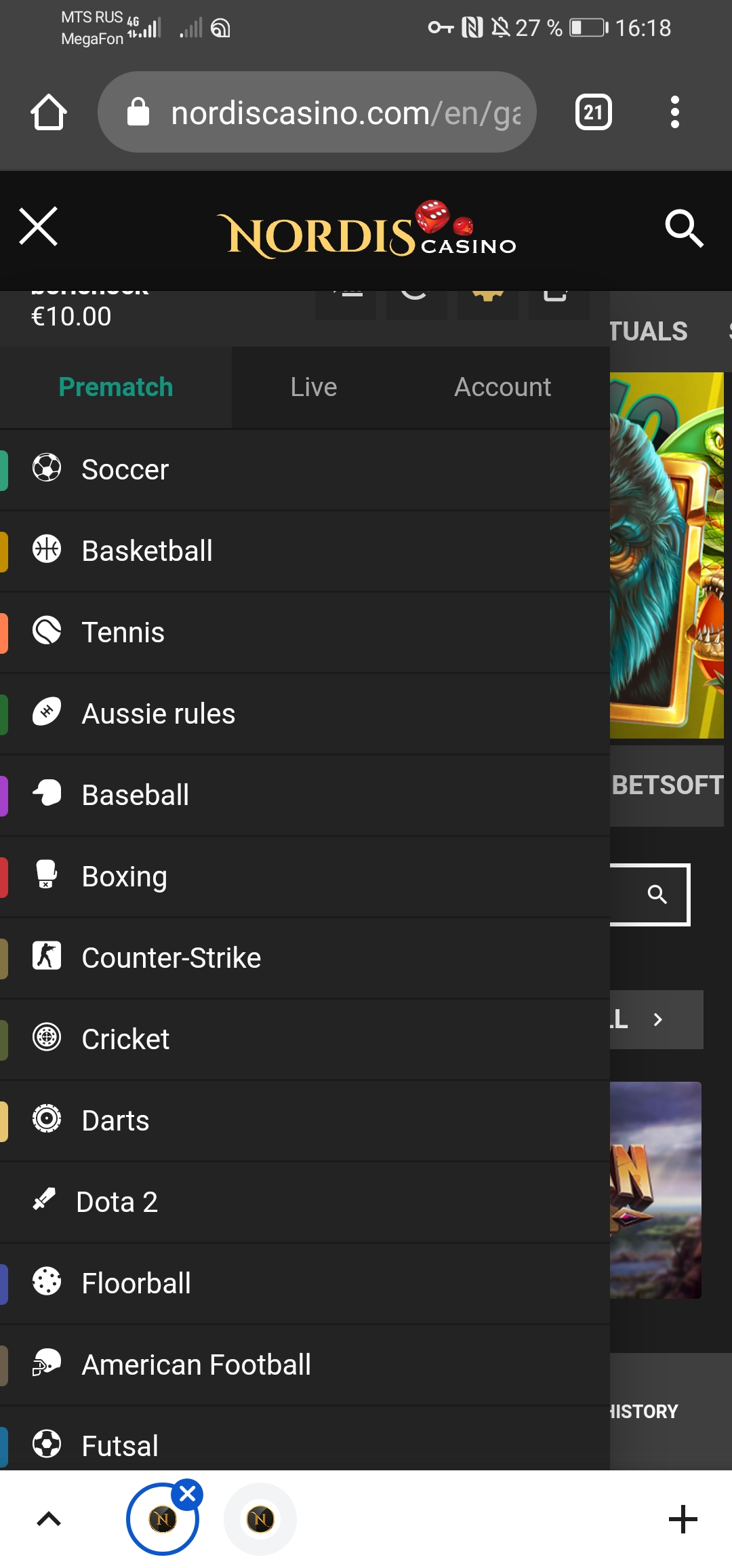Open Tennis betting markets
732x1568 pixels.
(x=305, y=632)
